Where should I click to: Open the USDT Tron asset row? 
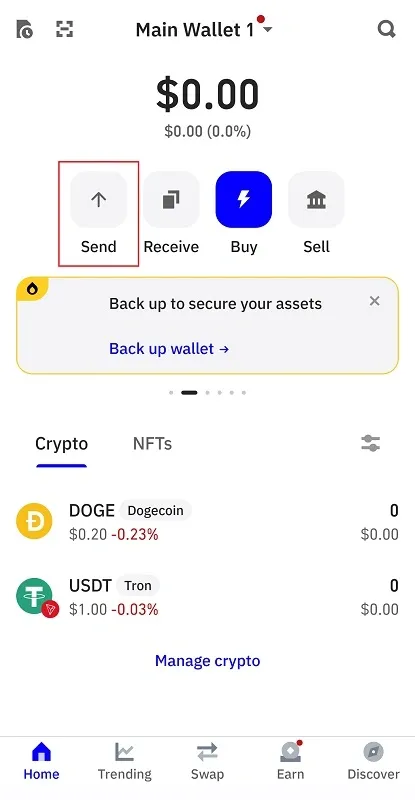tap(207, 596)
